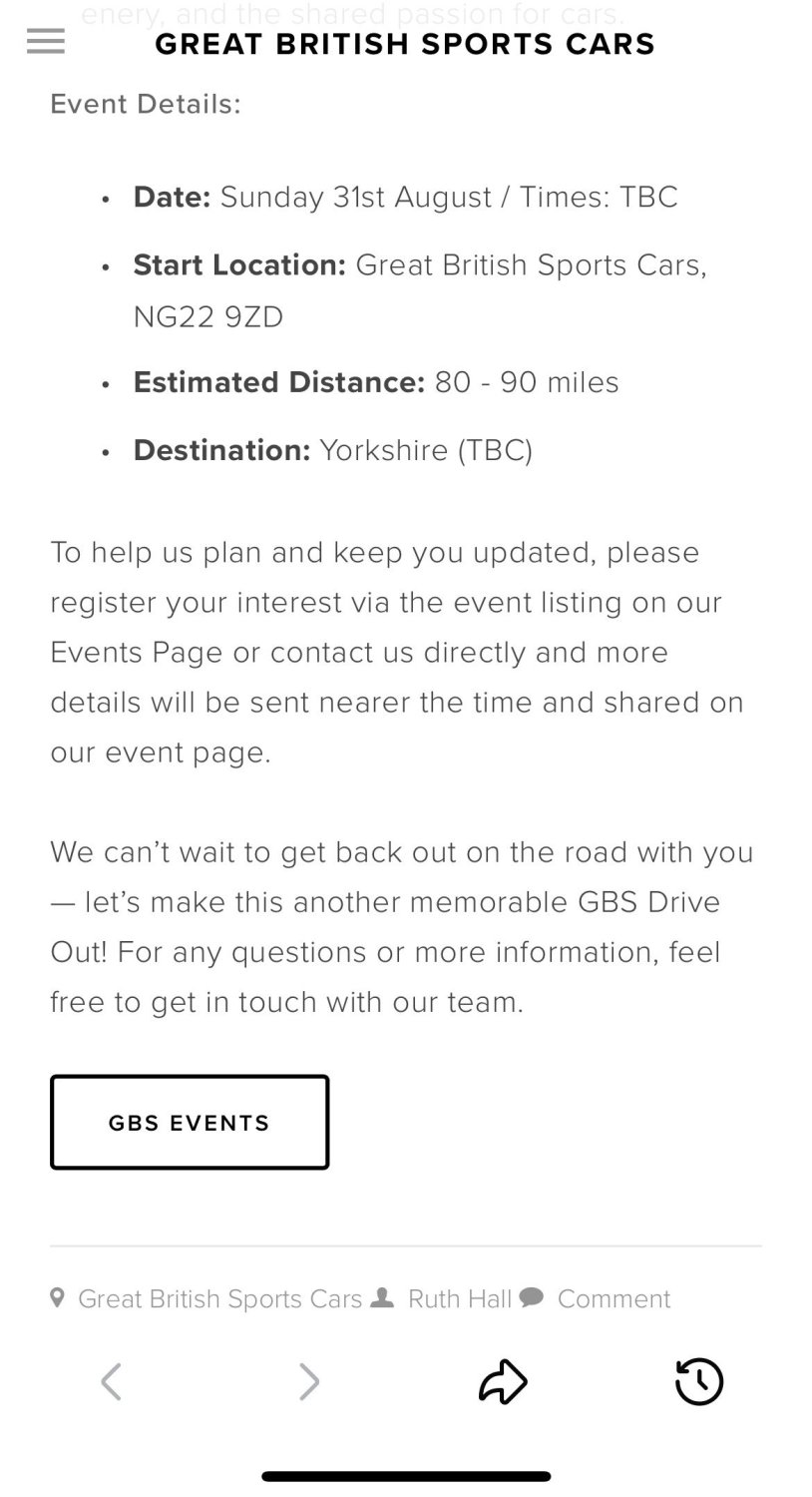This screenshot has height=1497, width=812.
Task: View author Ruth Hall's posts
Action: click(460, 1298)
